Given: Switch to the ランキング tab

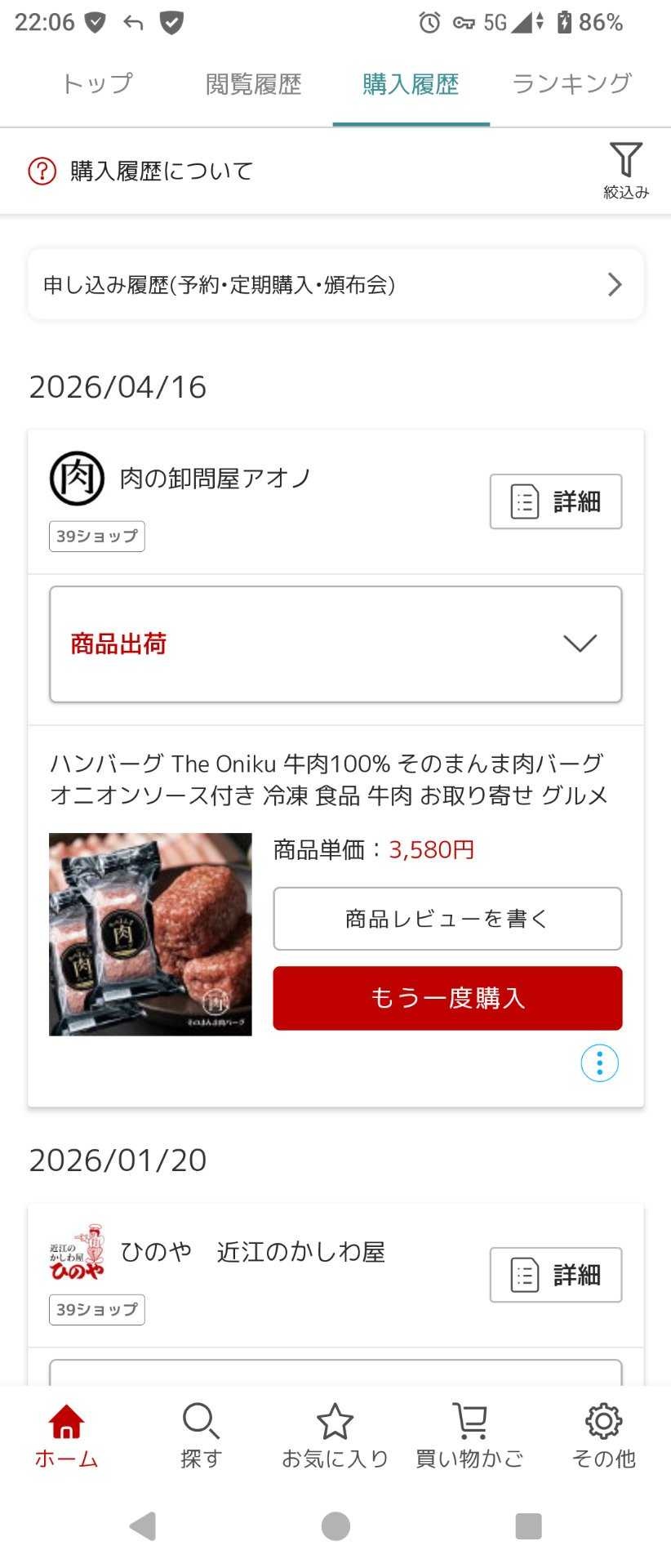Looking at the screenshot, I should [571, 84].
